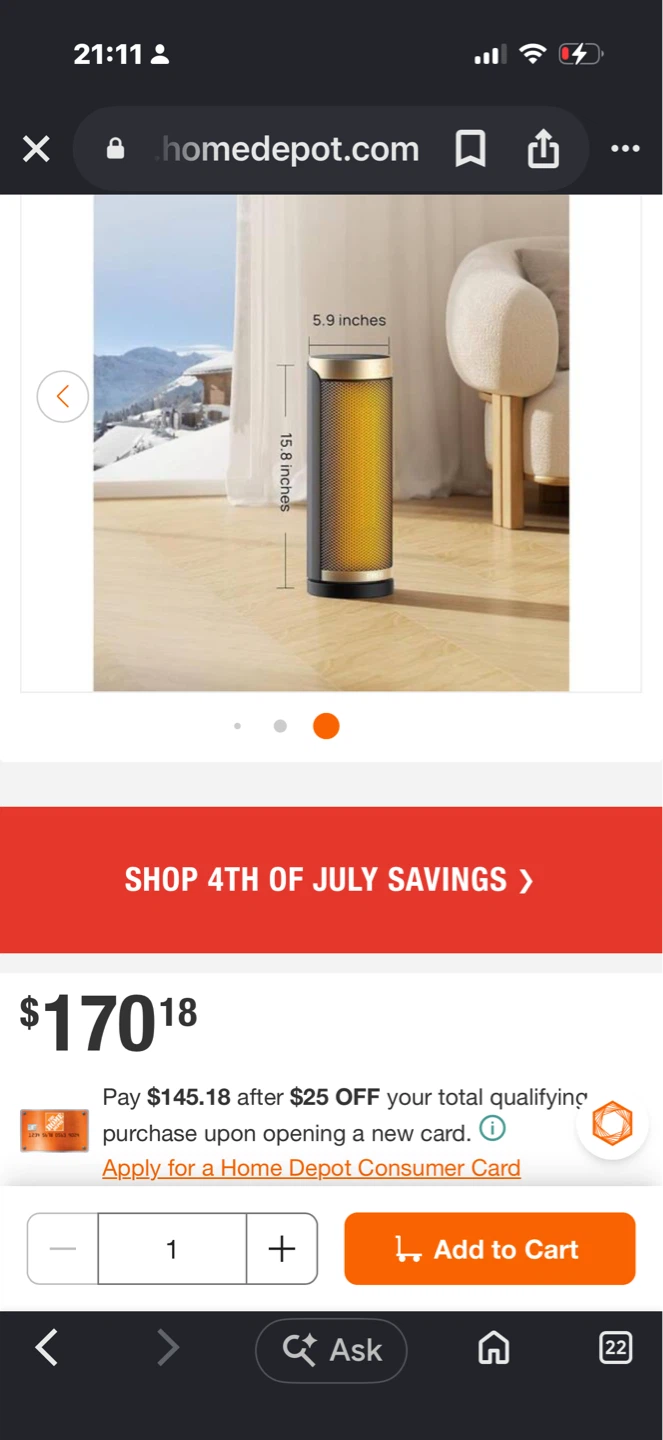Image resolution: width=663 pixels, height=1440 pixels.
Task: Open the Ask search assistant
Action: 331,1350
